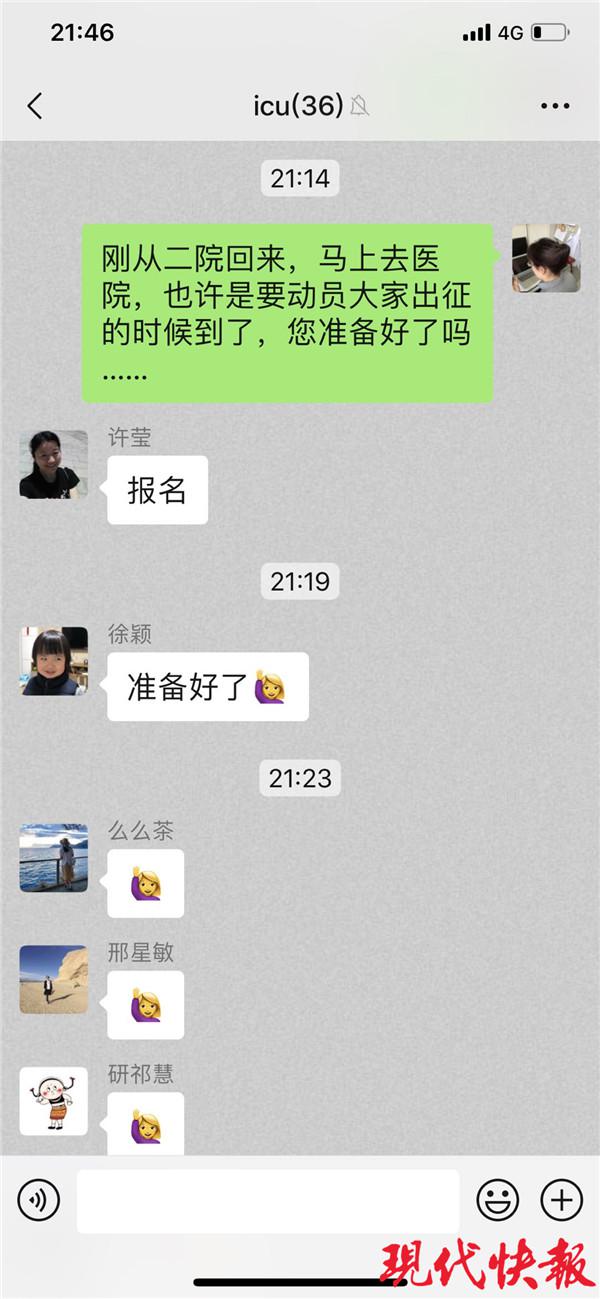Tap the message text field
The image size is (600, 1299).
[267, 1200]
